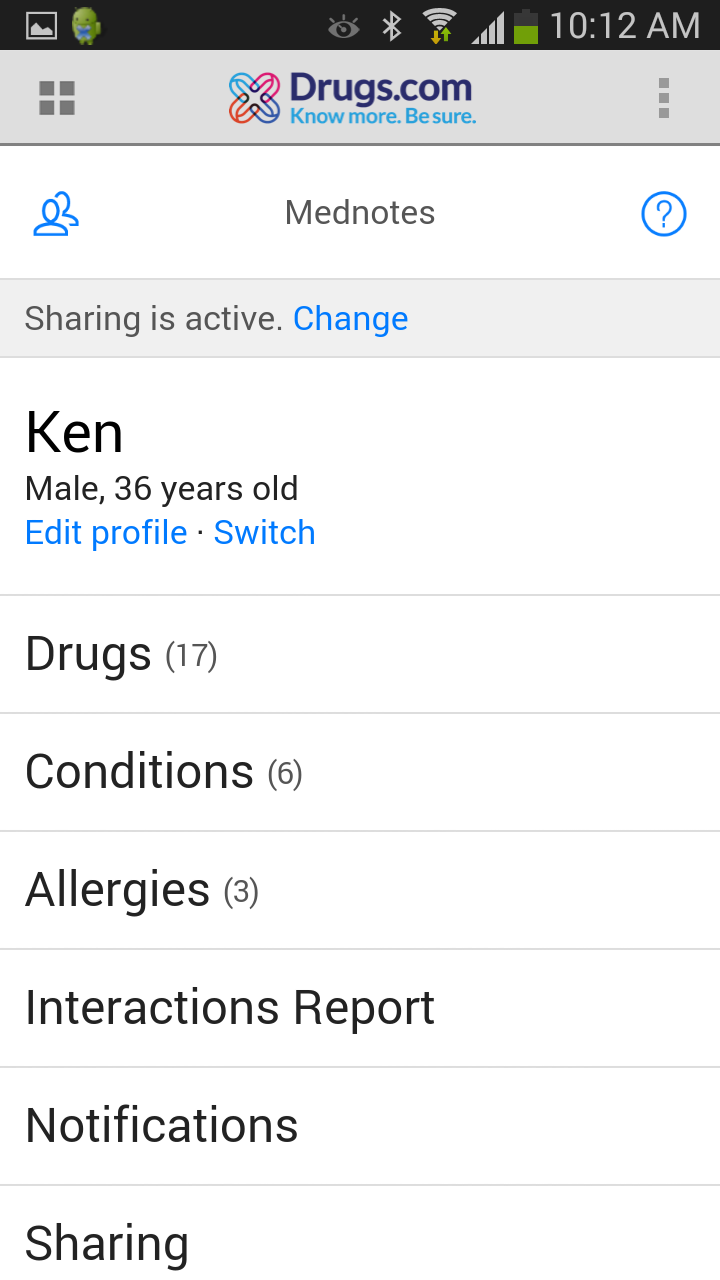Open the Conditions section
Image resolution: width=720 pixels, height=1280 pixels.
[163, 771]
